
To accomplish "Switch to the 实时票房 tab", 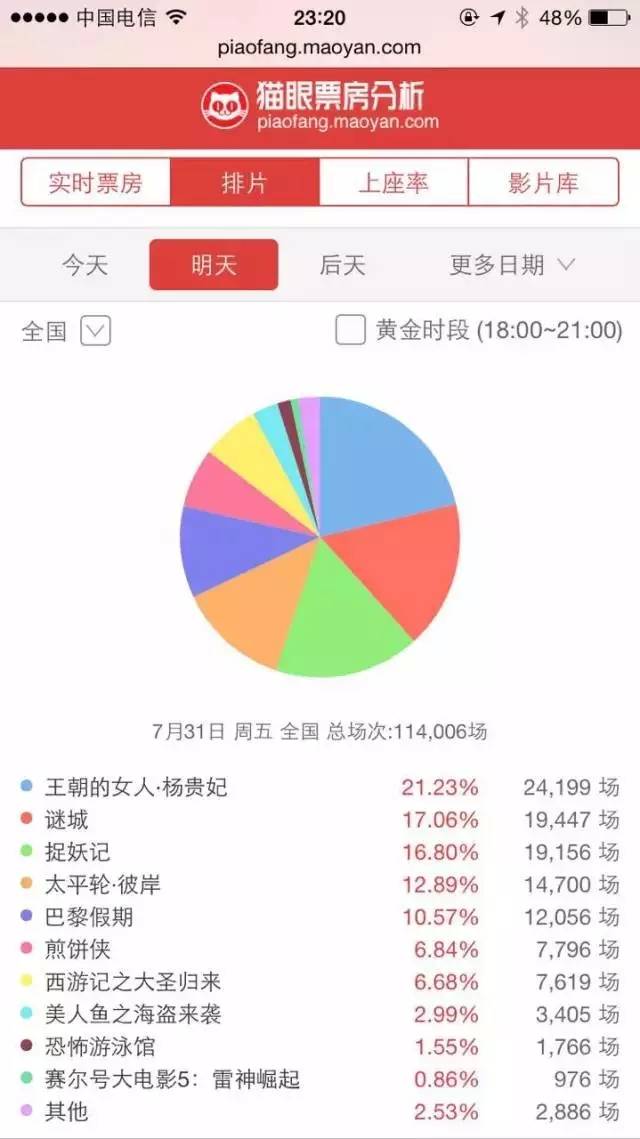I will [x=96, y=182].
